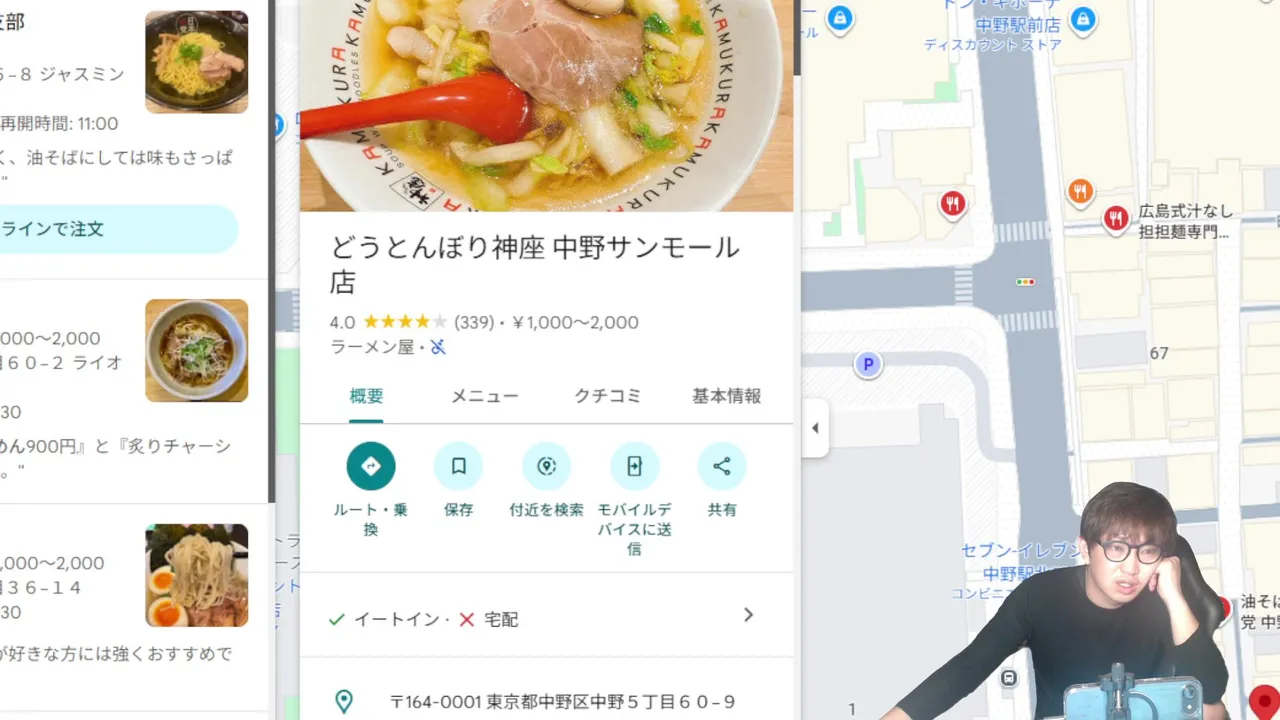Viewport: 1280px width, 720px height.
Task: Tap the ルート・乗換 directions button
Action: click(371, 466)
